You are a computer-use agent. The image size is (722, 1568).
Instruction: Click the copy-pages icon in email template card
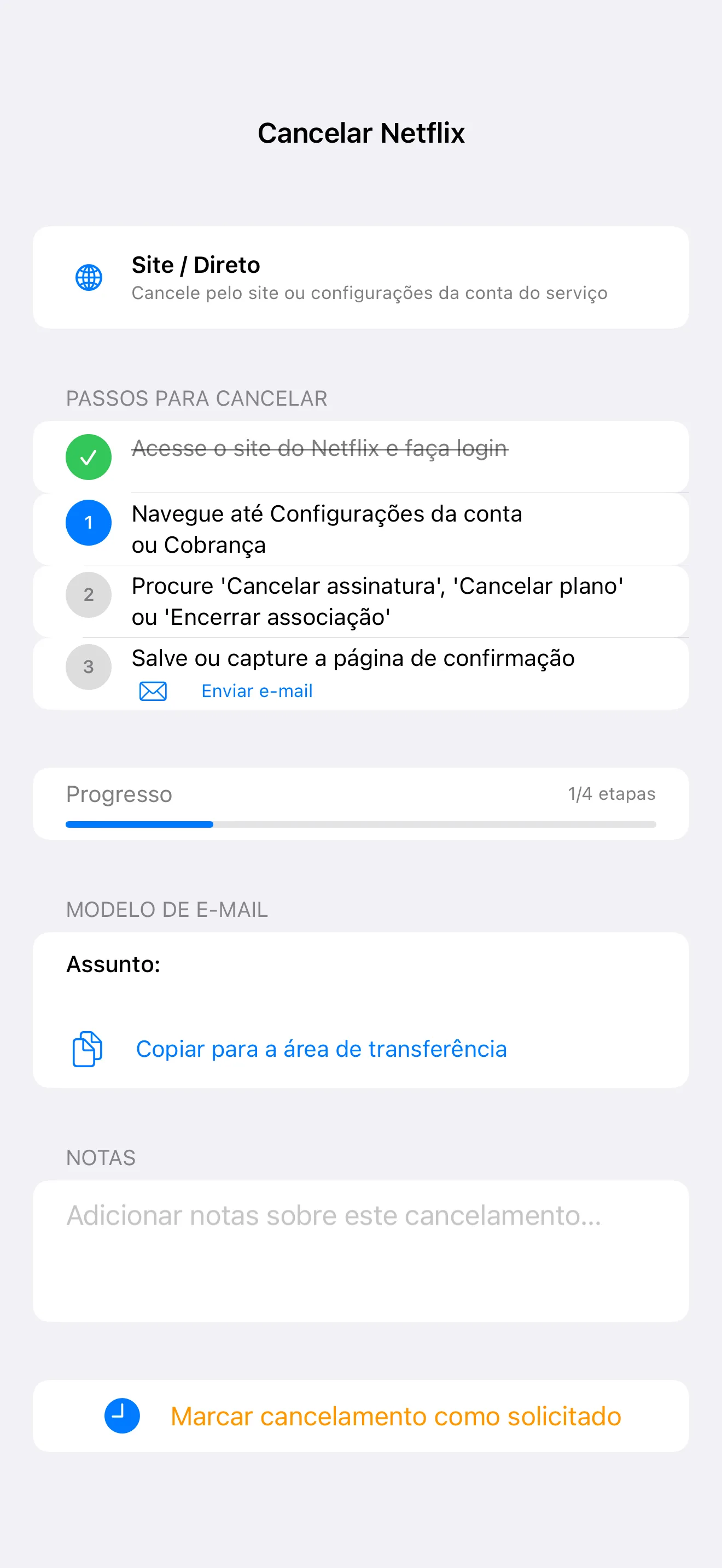87,1048
